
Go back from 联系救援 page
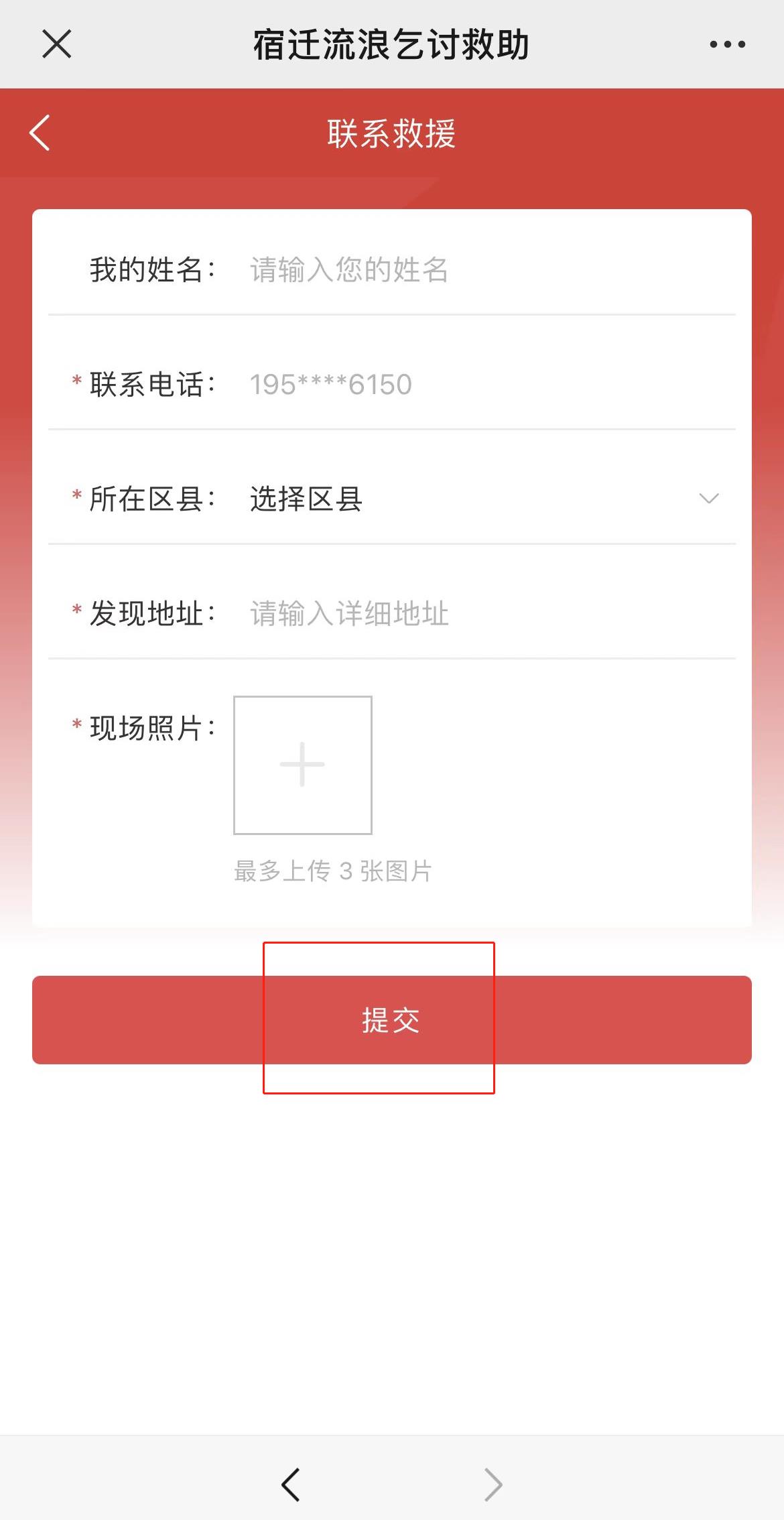tap(40, 133)
